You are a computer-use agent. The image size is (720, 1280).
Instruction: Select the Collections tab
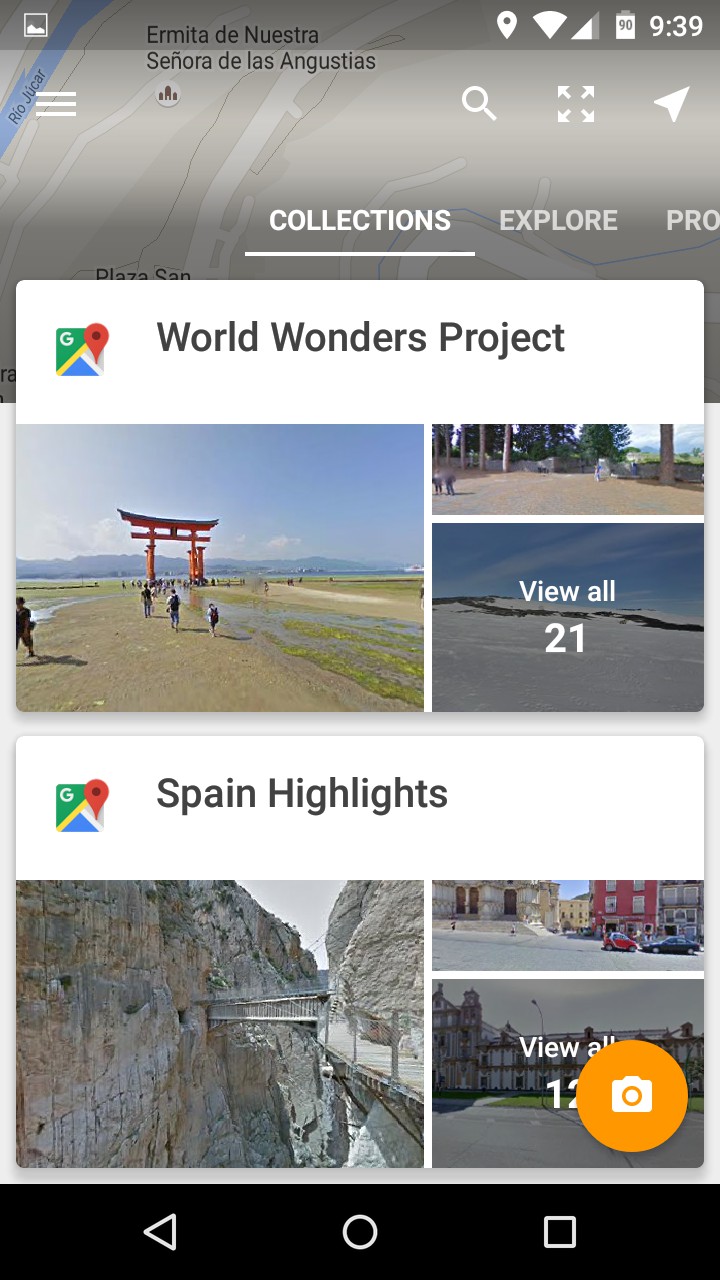[x=360, y=221]
